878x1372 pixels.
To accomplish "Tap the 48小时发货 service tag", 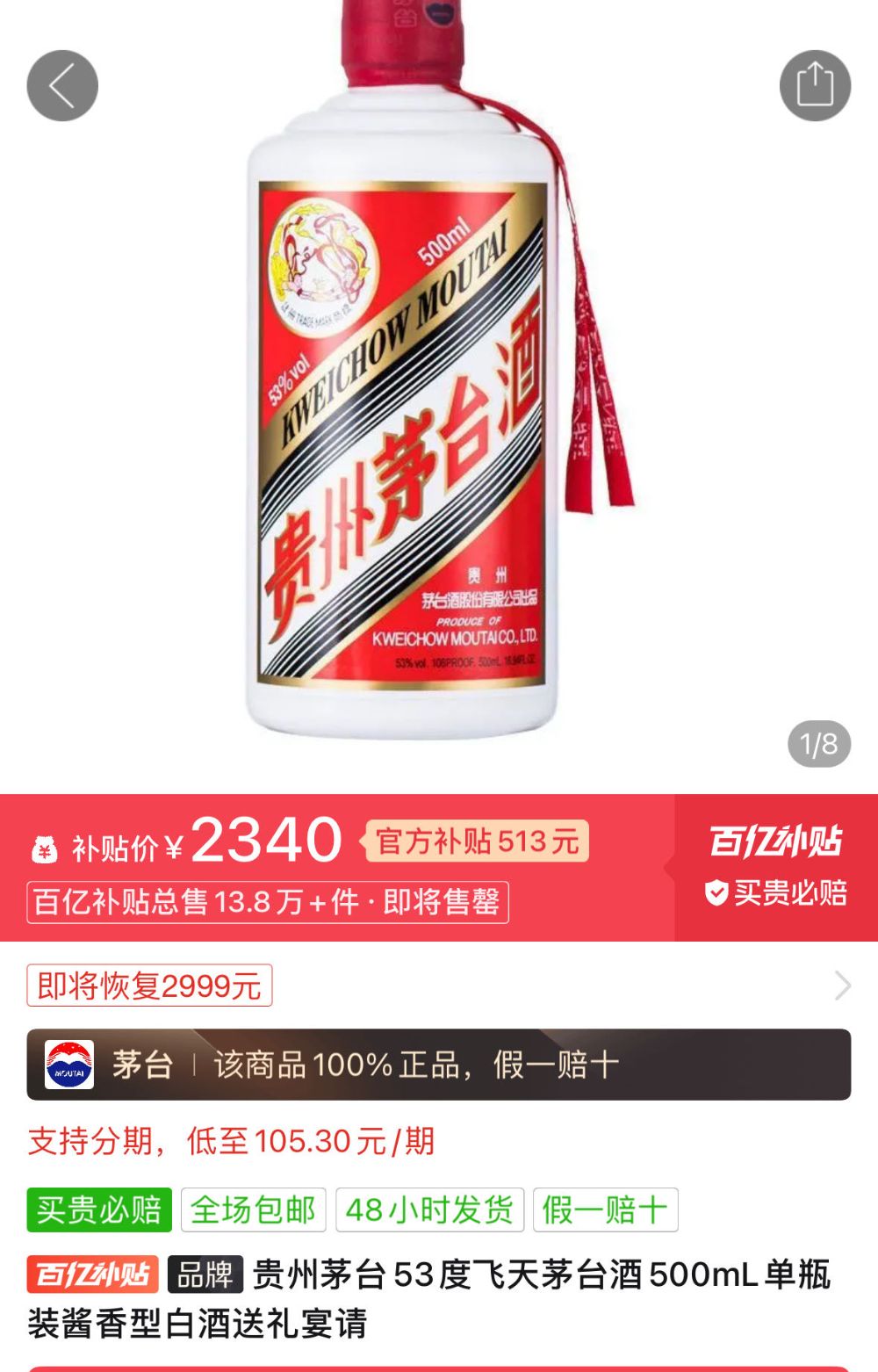I will click(x=429, y=1210).
